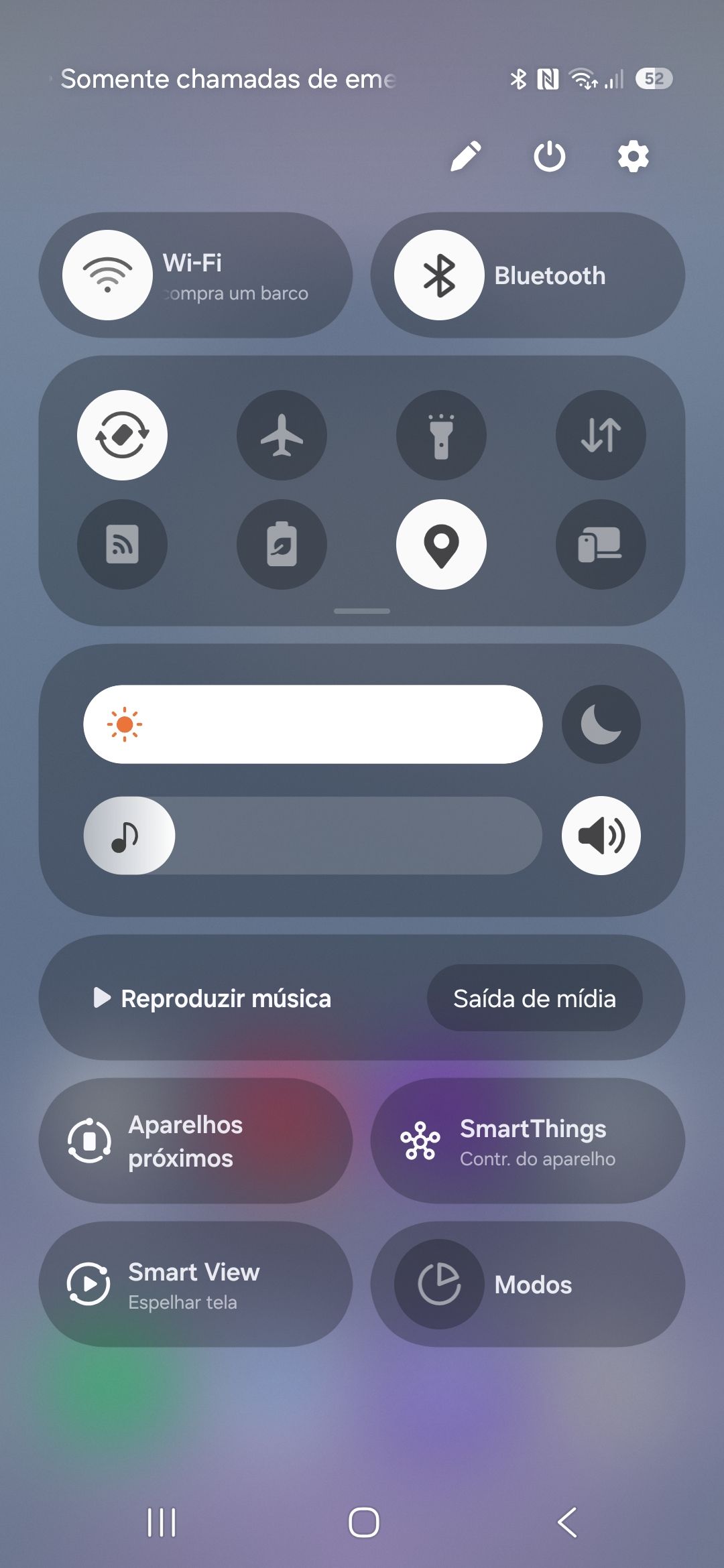Turn on the mobile hotspot

click(x=122, y=544)
